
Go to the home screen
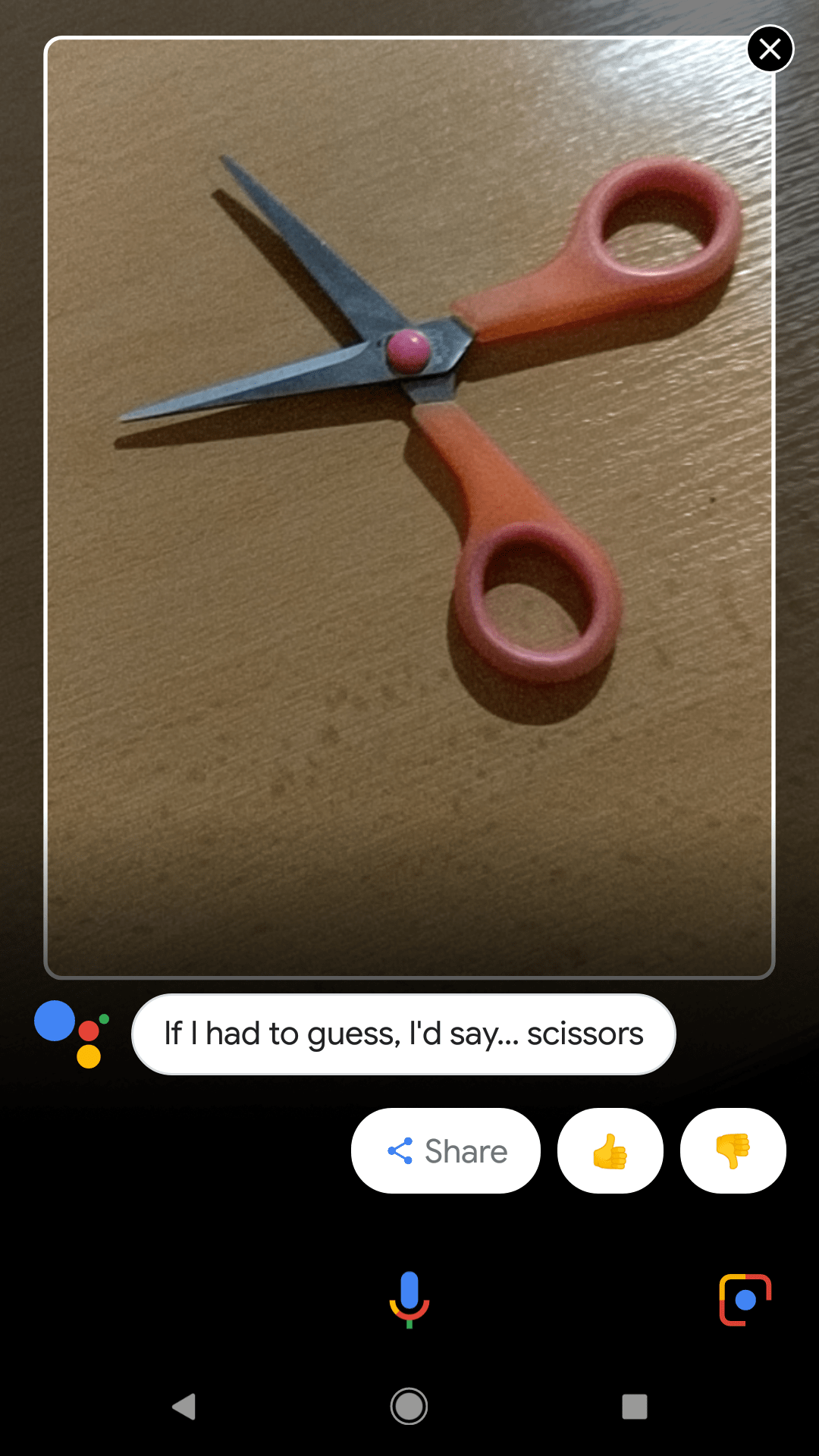[409, 1407]
